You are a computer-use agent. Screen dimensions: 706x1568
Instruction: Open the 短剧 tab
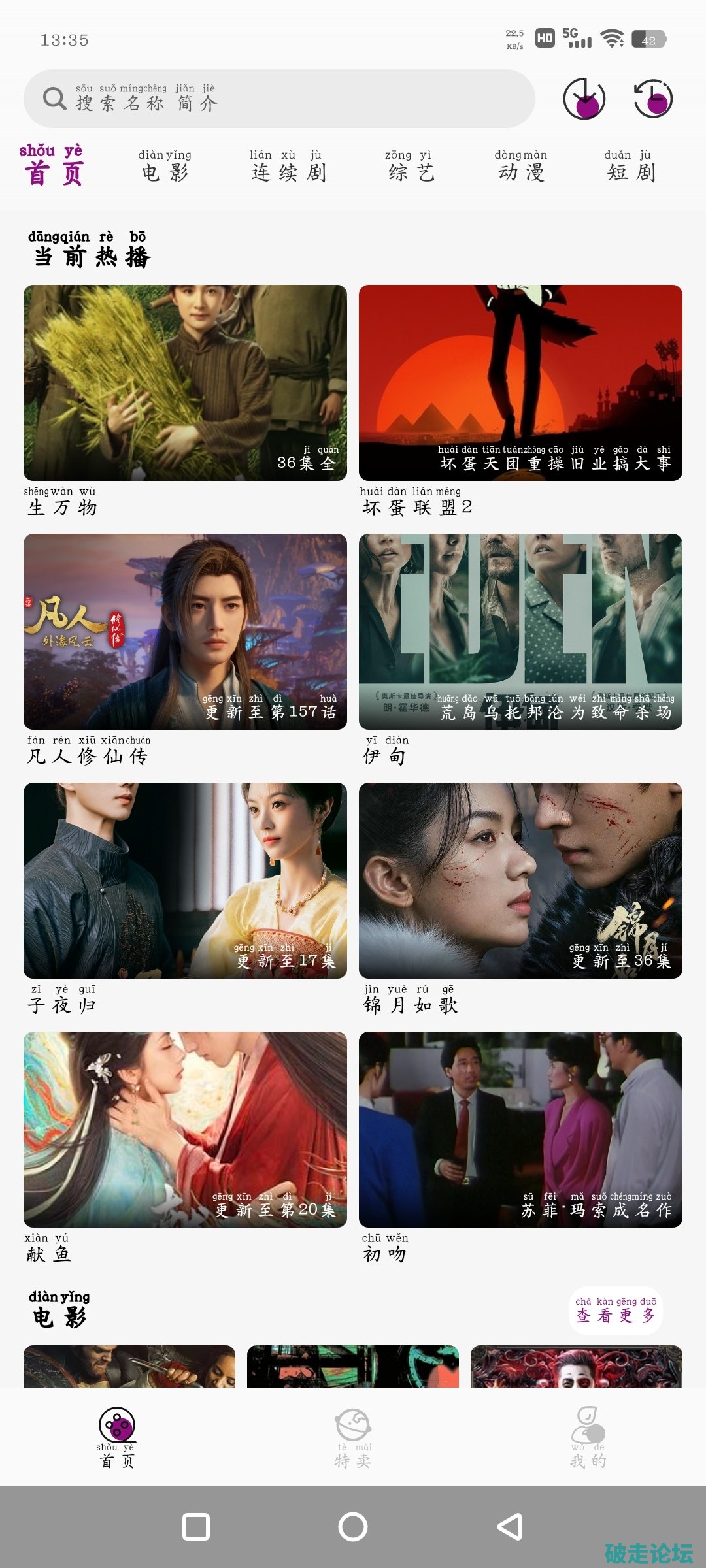[631, 166]
